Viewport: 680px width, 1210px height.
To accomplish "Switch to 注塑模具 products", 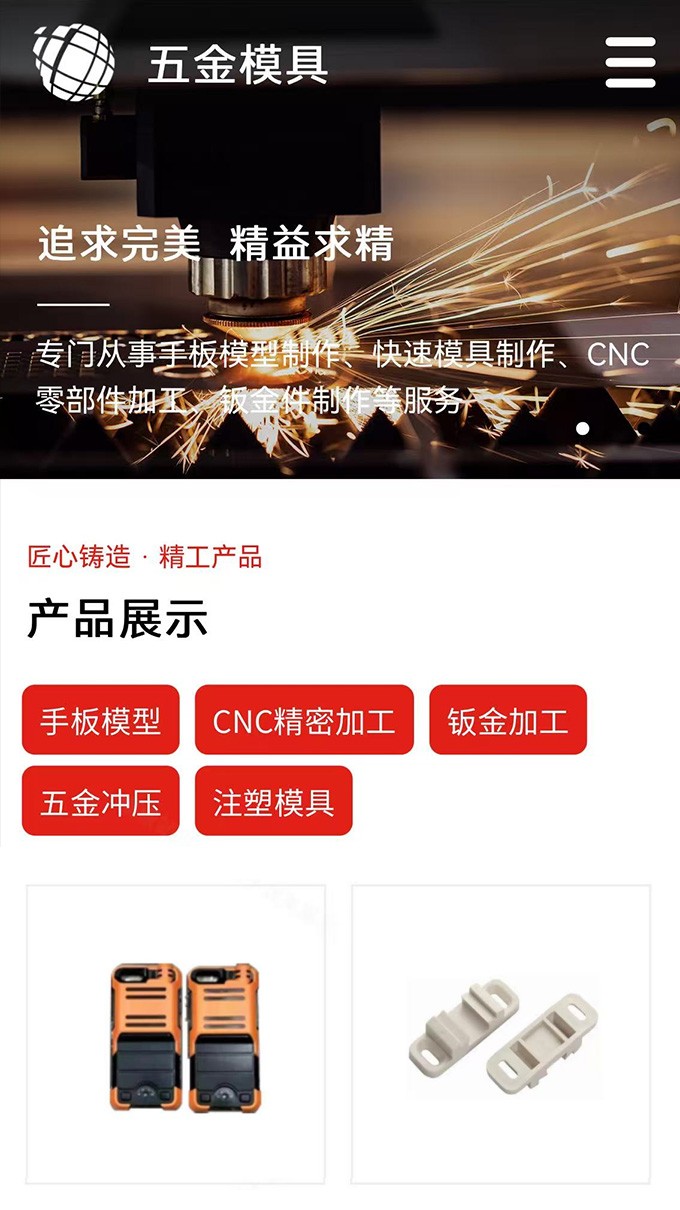I will click(x=273, y=801).
